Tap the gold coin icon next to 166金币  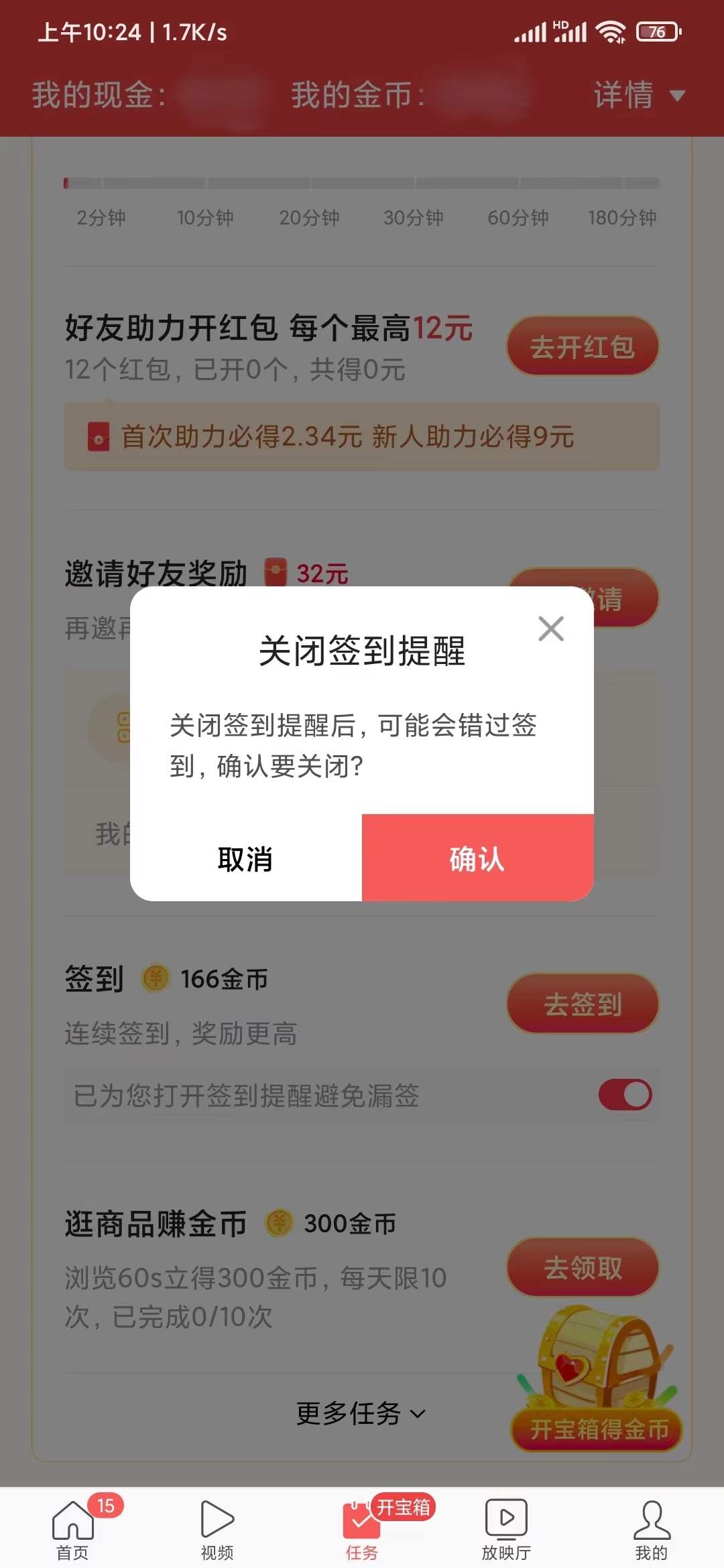point(155,978)
